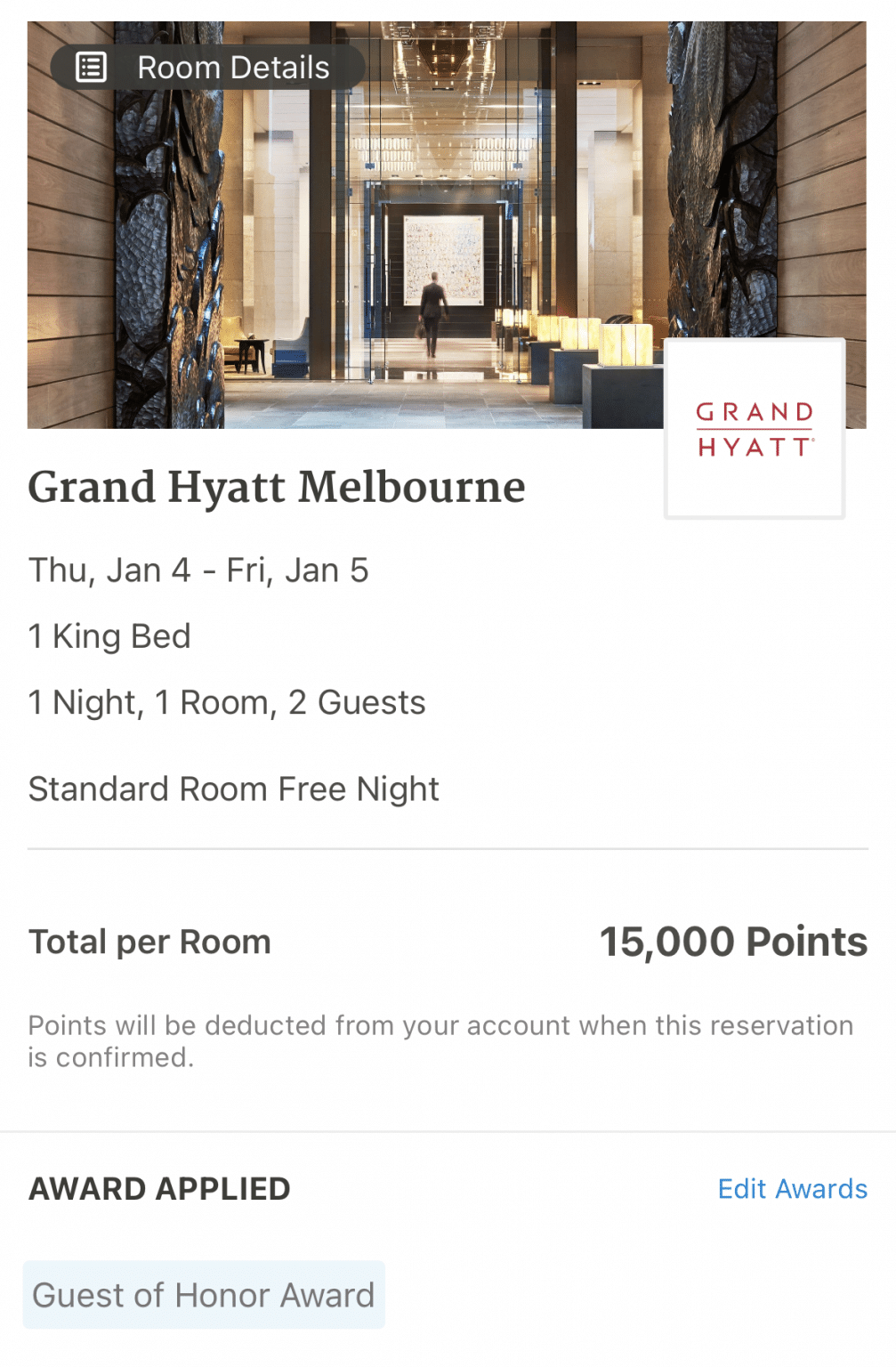Click 1 Night, 1 Room, 2 Guests summary
This screenshot has width=896, height=1367.
[x=227, y=701]
